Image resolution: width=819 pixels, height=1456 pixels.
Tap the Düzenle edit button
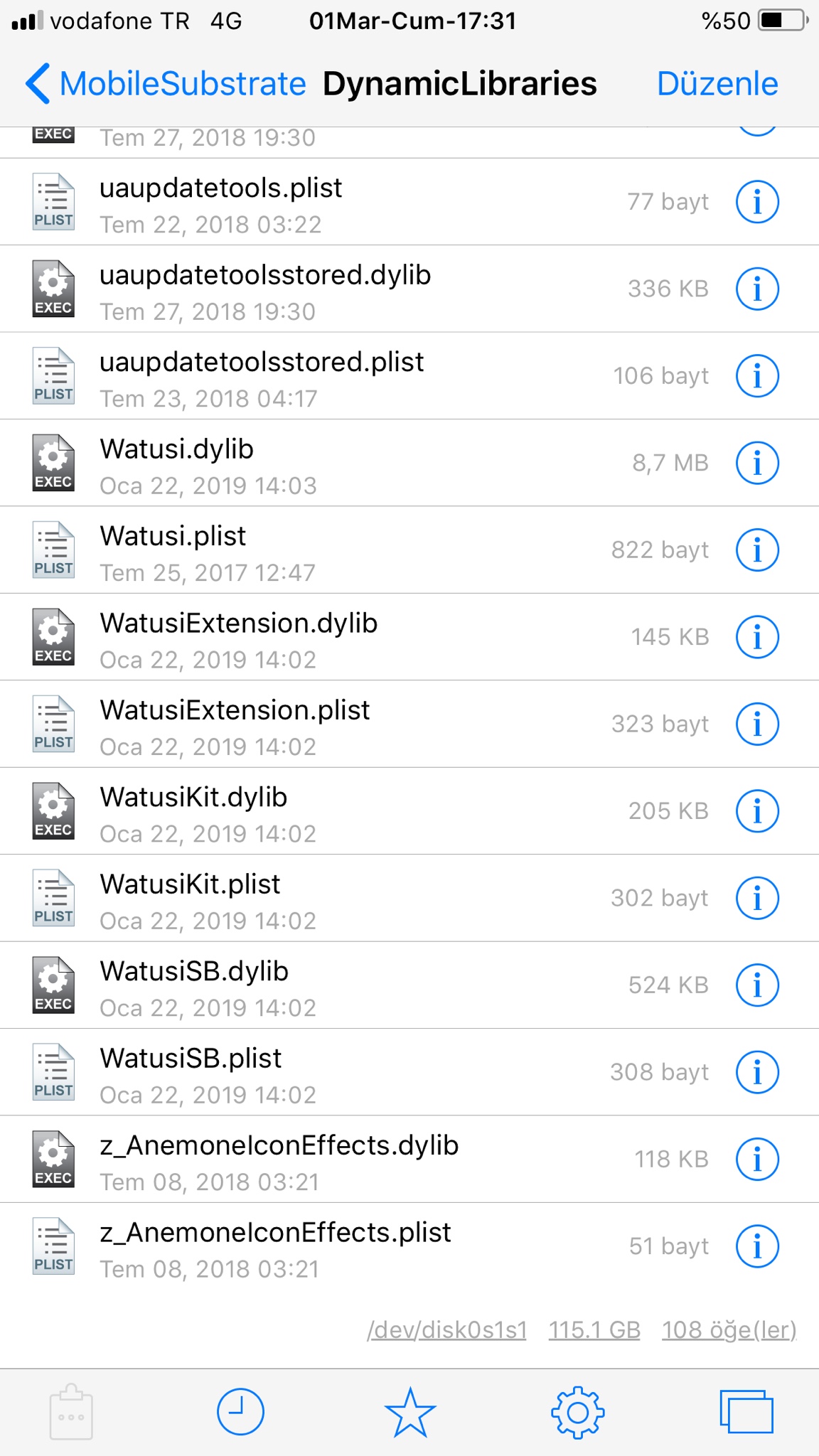[x=717, y=84]
